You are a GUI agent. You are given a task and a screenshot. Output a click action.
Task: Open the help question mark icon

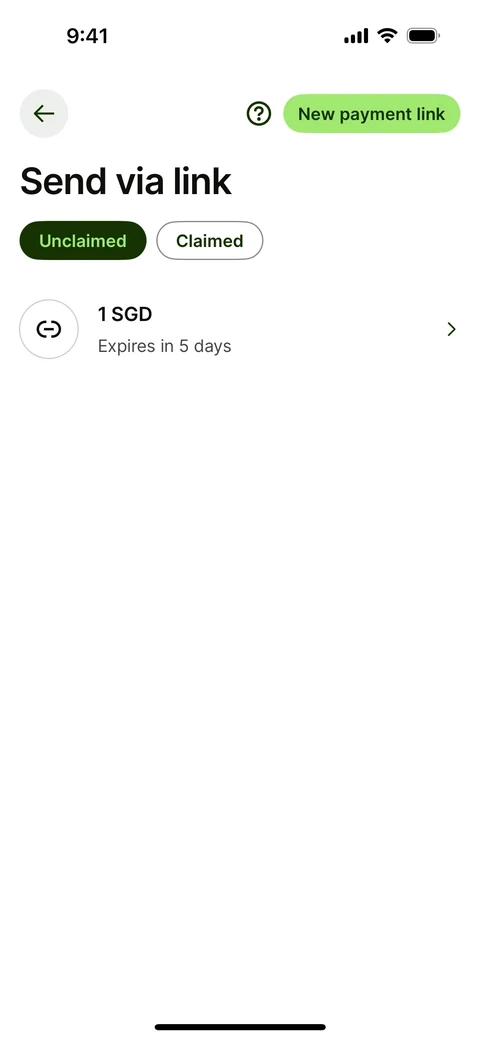tap(259, 113)
